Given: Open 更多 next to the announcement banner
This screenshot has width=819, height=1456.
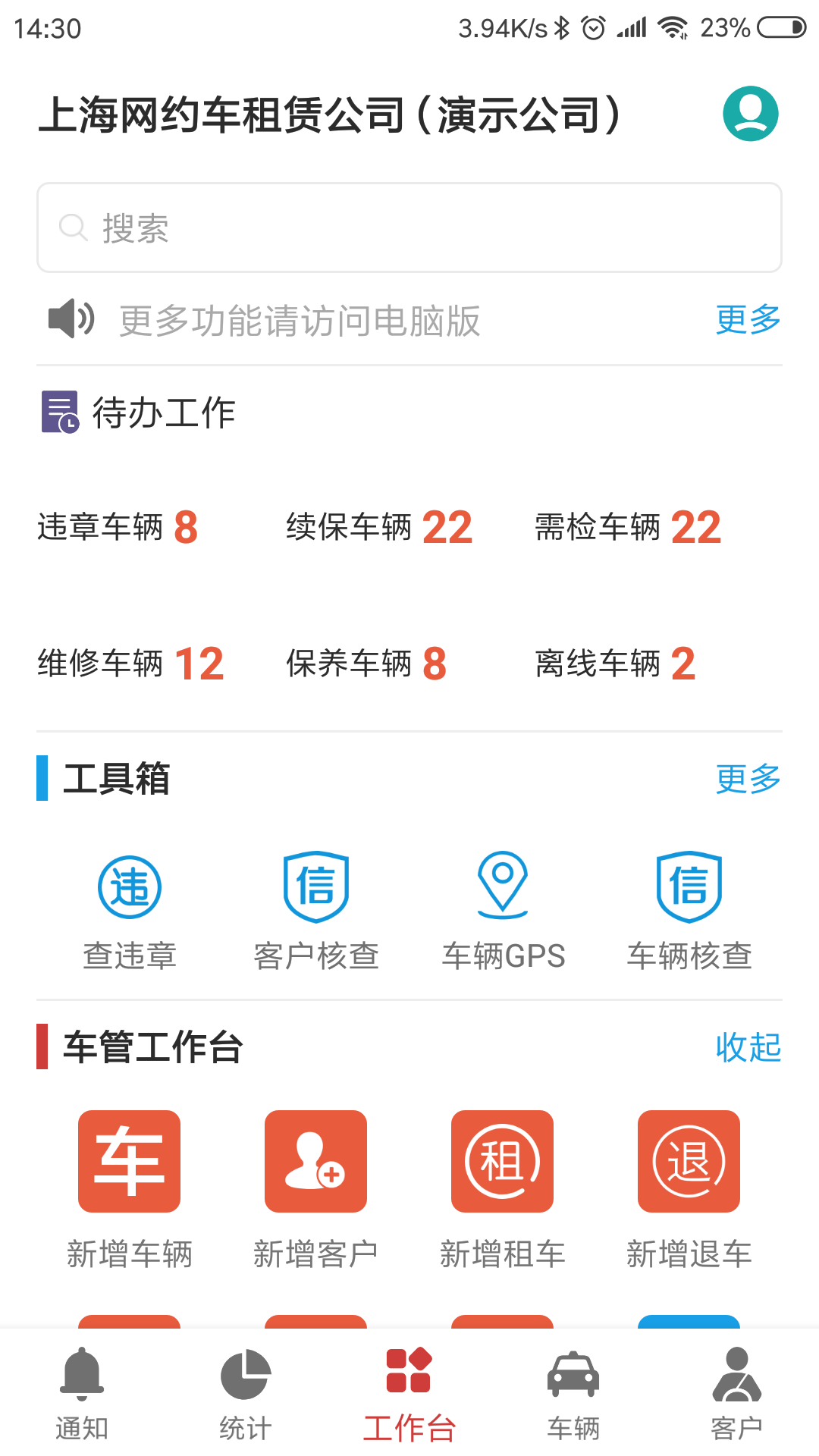Looking at the screenshot, I should pyautogui.click(x=748, y=319).
